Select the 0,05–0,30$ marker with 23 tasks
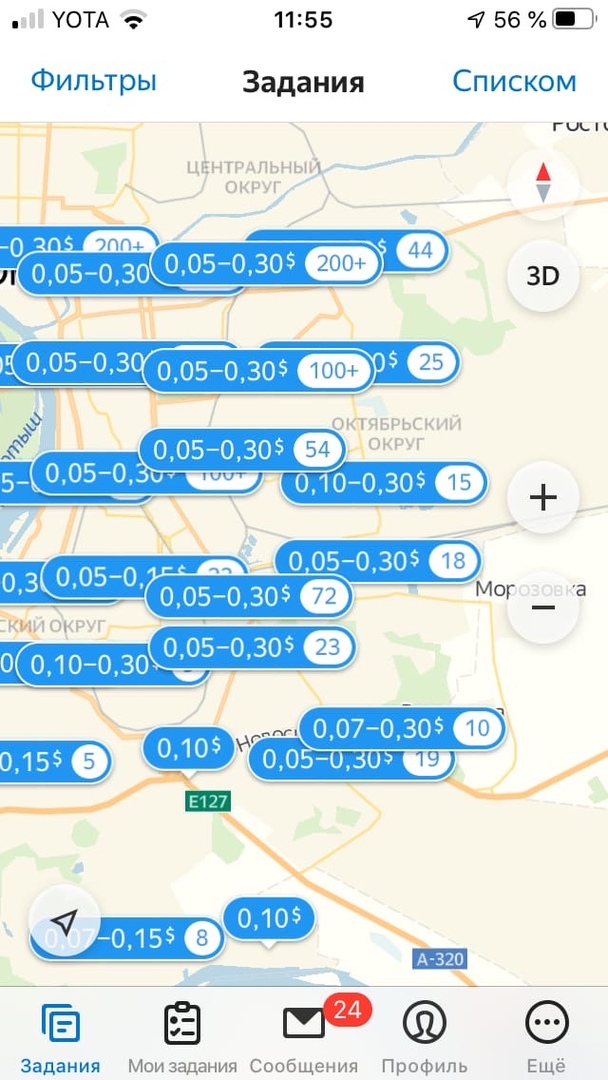The image size is (608, 1080). [253, 647]
